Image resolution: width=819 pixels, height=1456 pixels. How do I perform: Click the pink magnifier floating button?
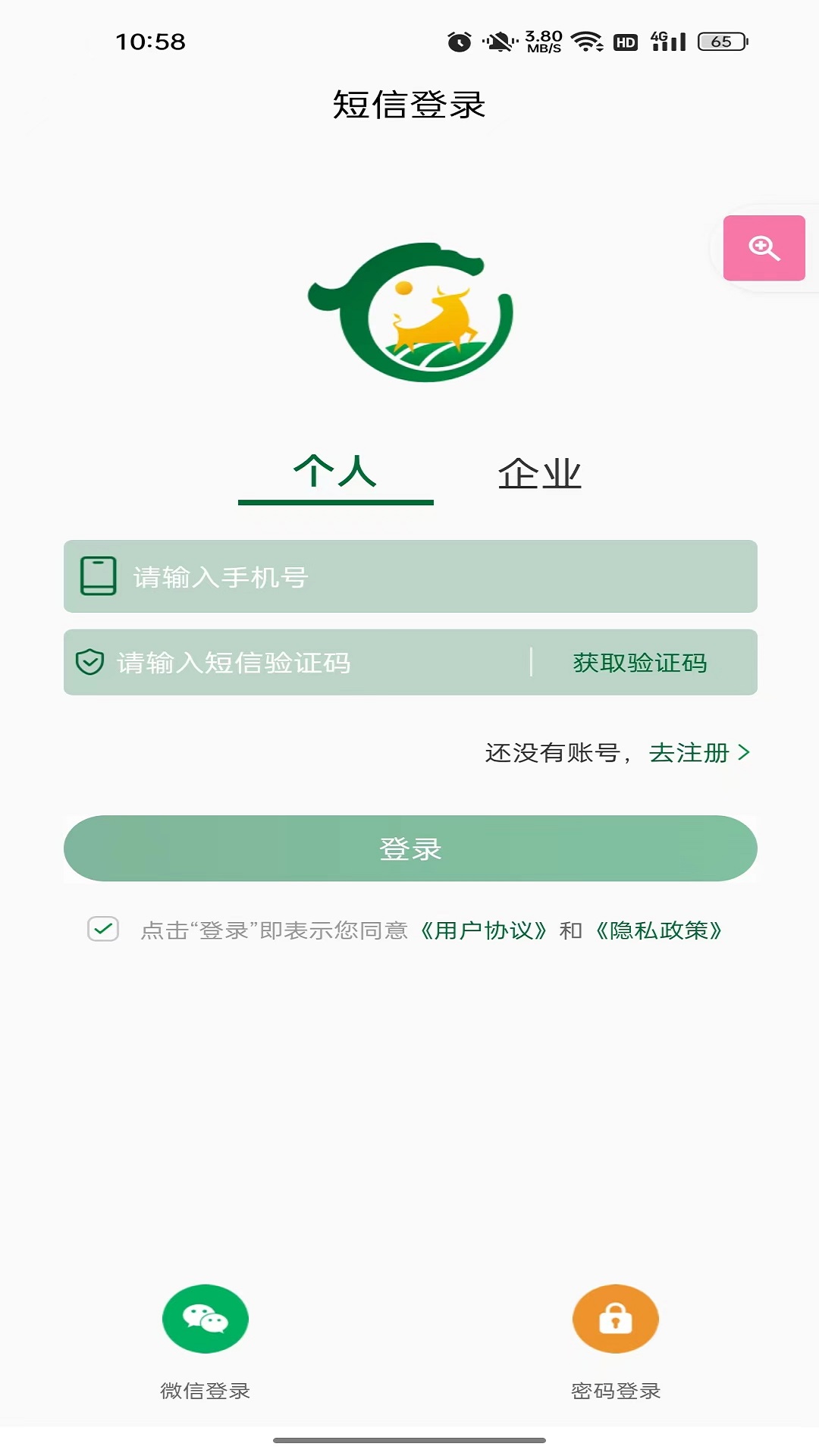(764, 248)
